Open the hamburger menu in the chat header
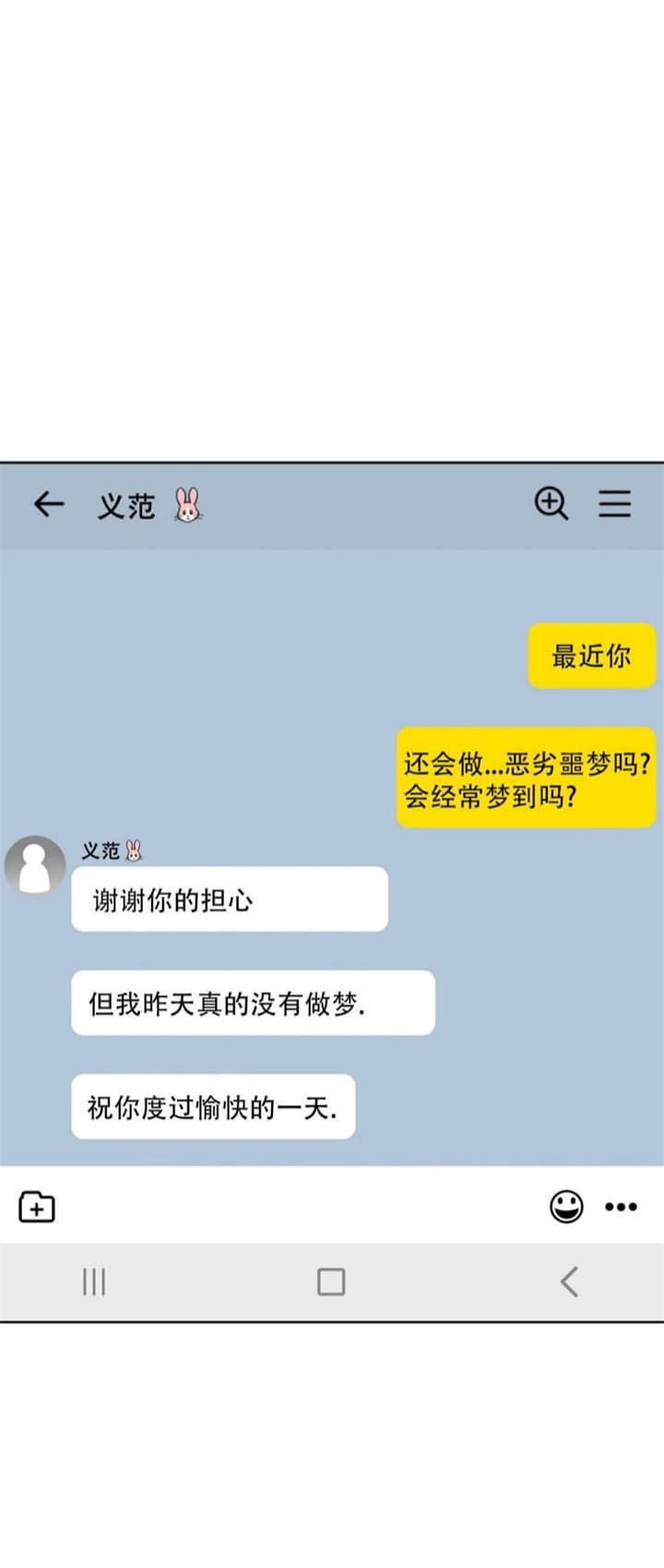Viewport: 664px width, 1568px height. click(x=614, y=505)
